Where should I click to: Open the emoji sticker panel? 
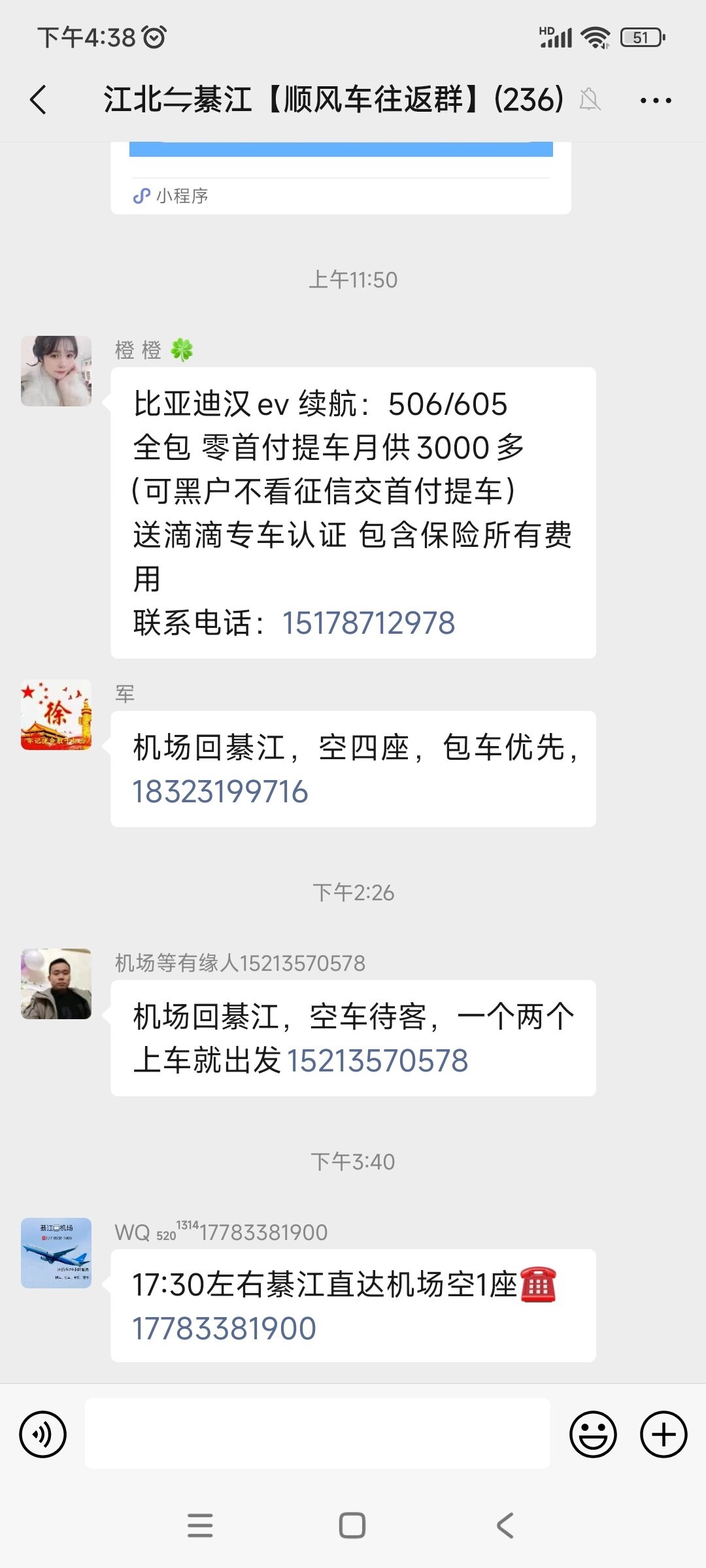[593, 1435]
